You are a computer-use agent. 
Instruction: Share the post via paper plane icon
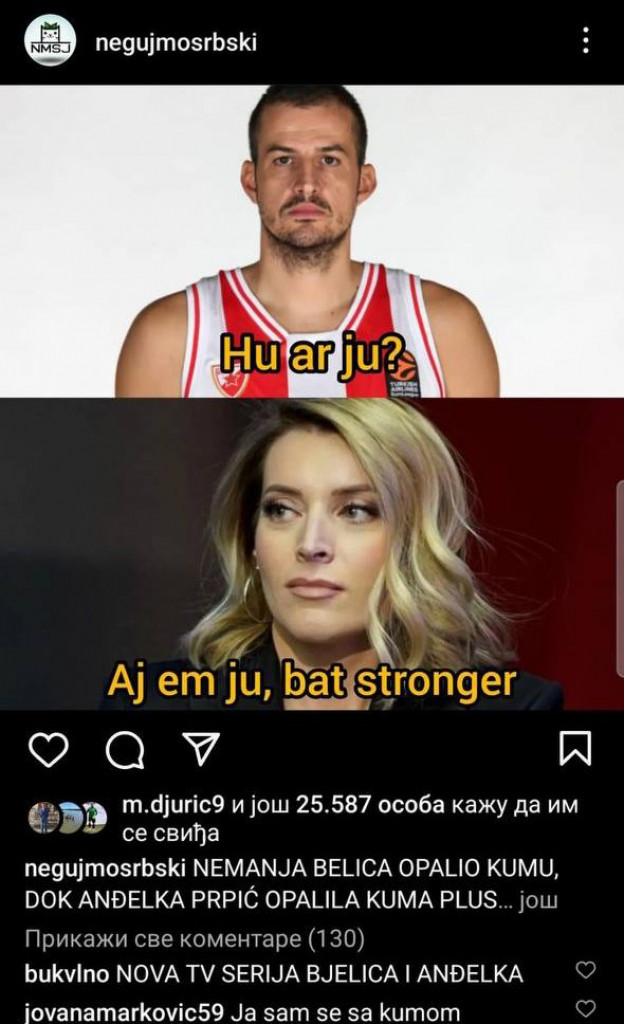200,749
